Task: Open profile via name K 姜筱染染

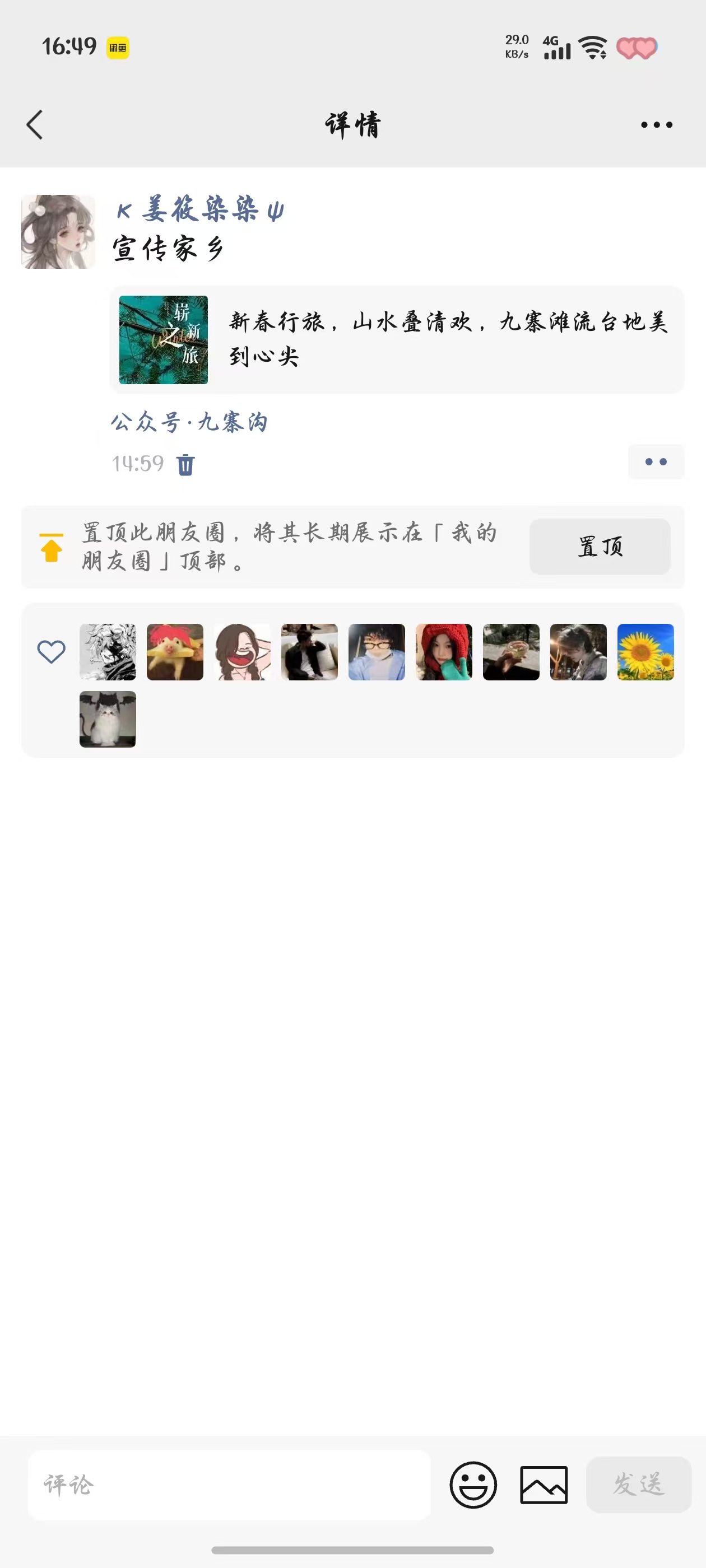Action: (200, 210)
